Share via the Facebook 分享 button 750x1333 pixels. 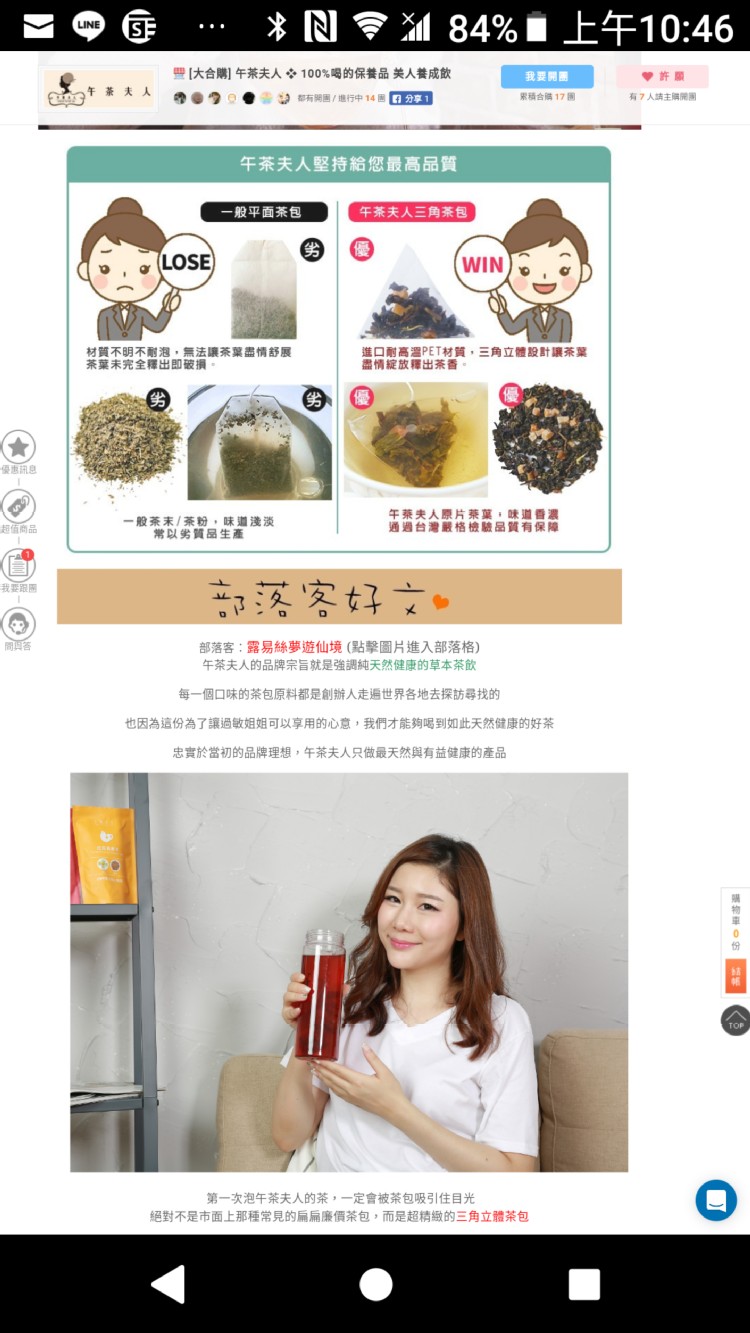[410, 98]
